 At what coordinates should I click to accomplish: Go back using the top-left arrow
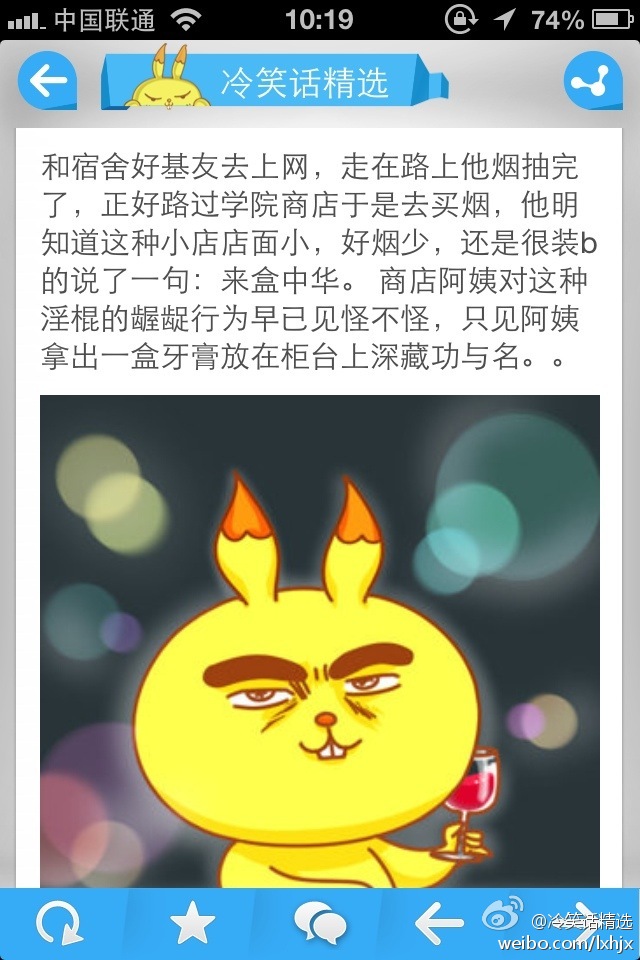46,81
